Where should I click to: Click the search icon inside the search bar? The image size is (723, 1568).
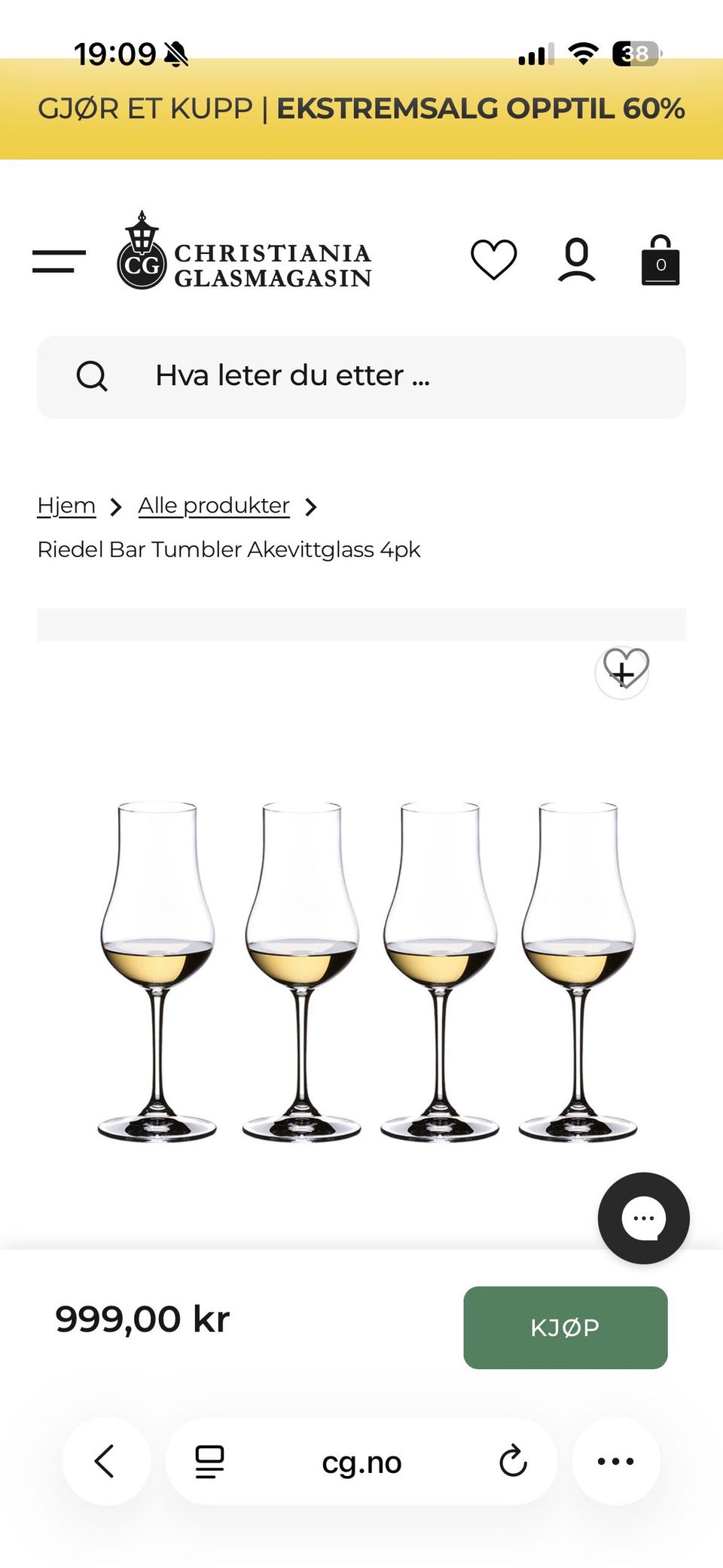(92, 376)
